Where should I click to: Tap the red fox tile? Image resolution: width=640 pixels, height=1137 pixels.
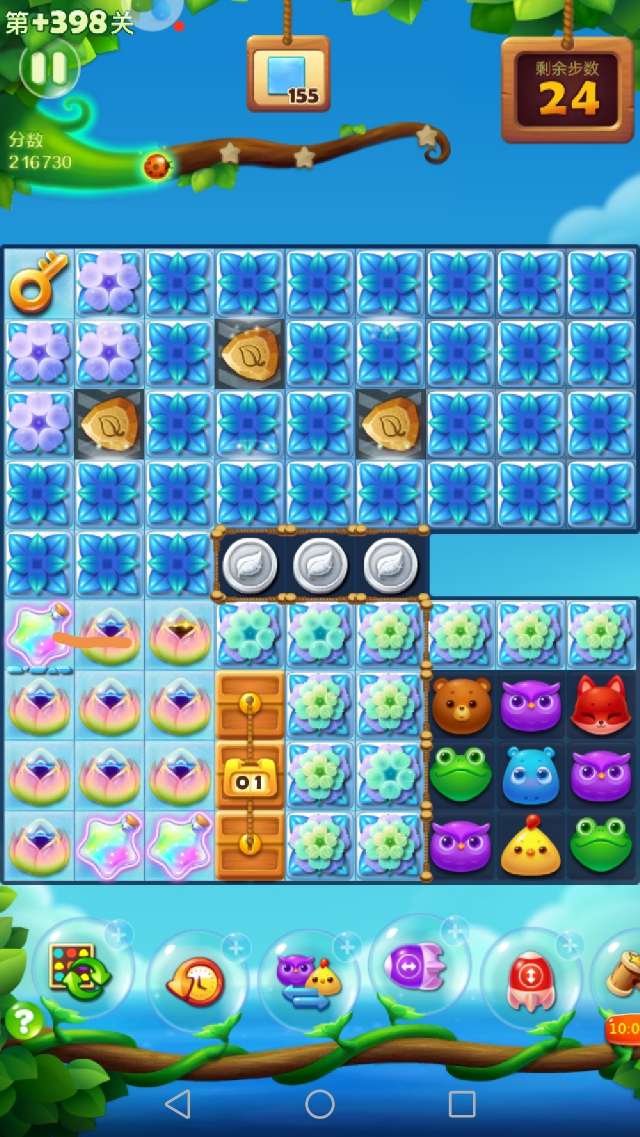coord(601,705)
